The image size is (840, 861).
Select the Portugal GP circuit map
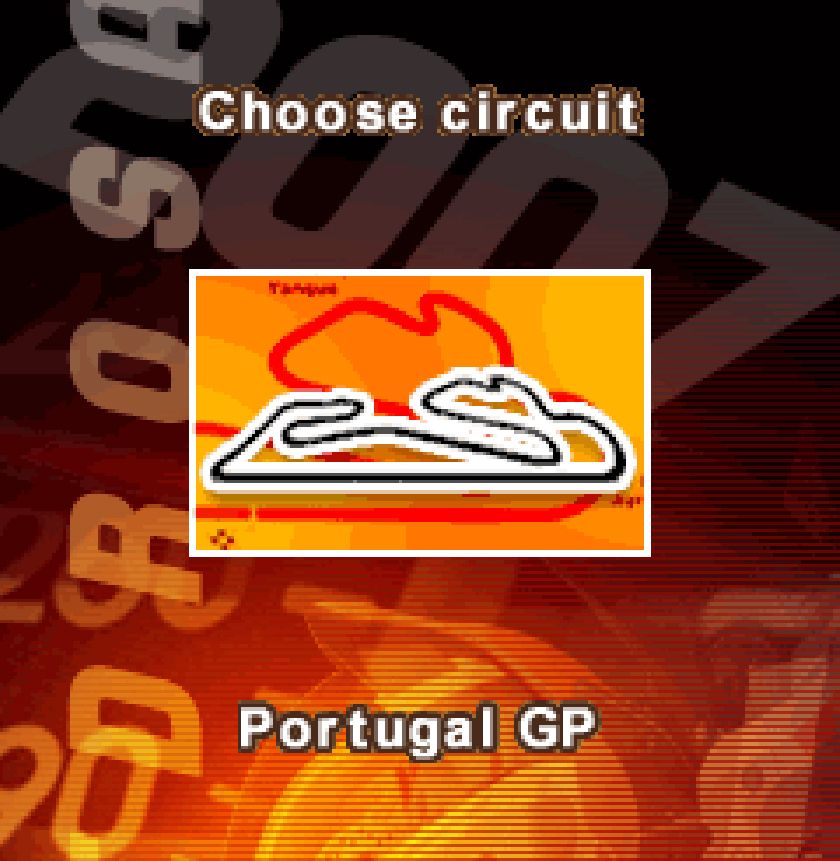tap(420, 412)
